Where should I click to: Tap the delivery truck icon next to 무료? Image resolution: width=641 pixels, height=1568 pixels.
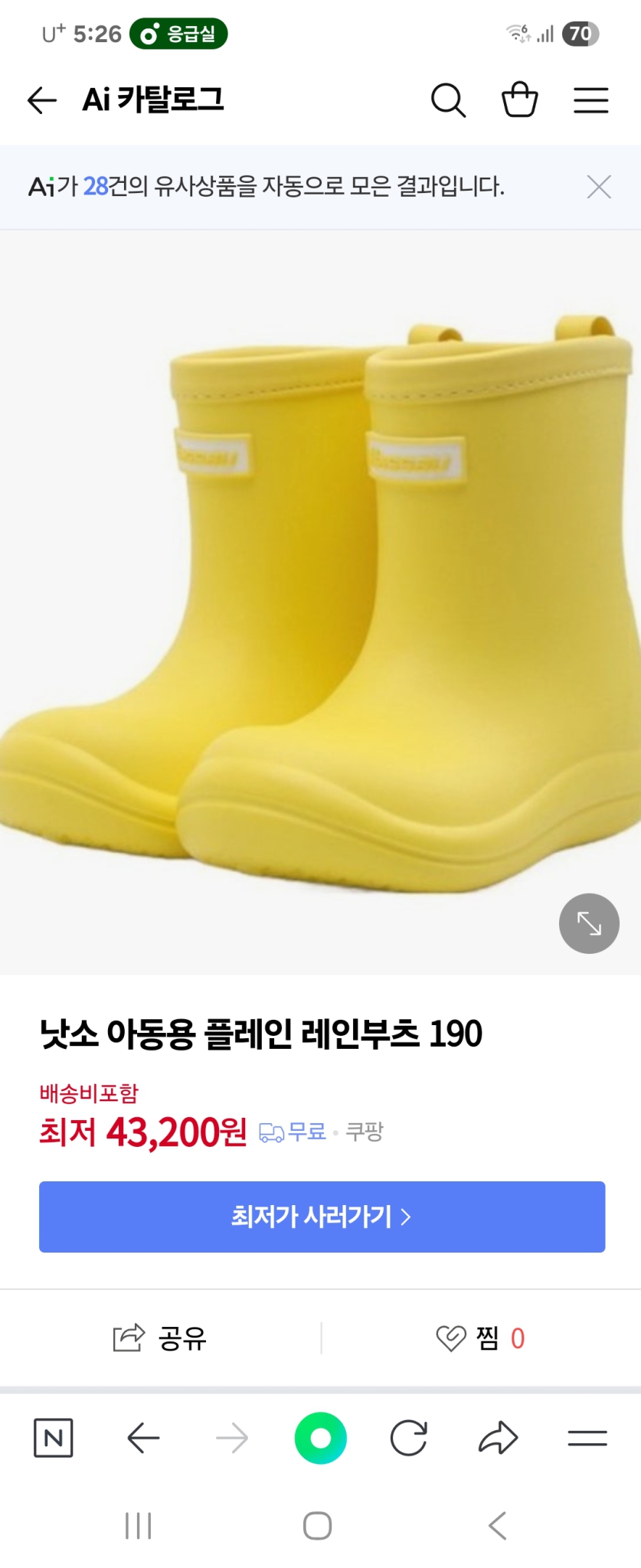pos(271,1132)
